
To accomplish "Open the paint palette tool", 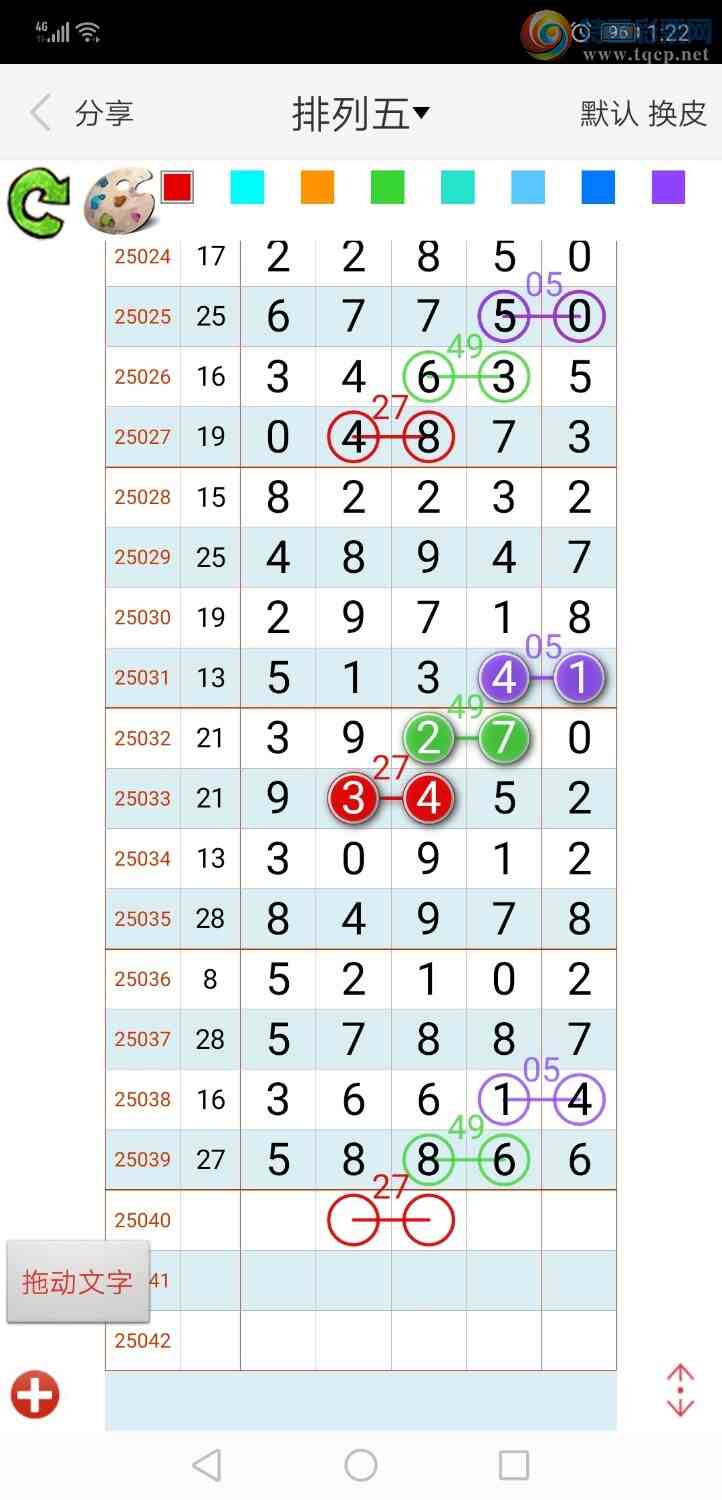I will [x=117, y=201].
